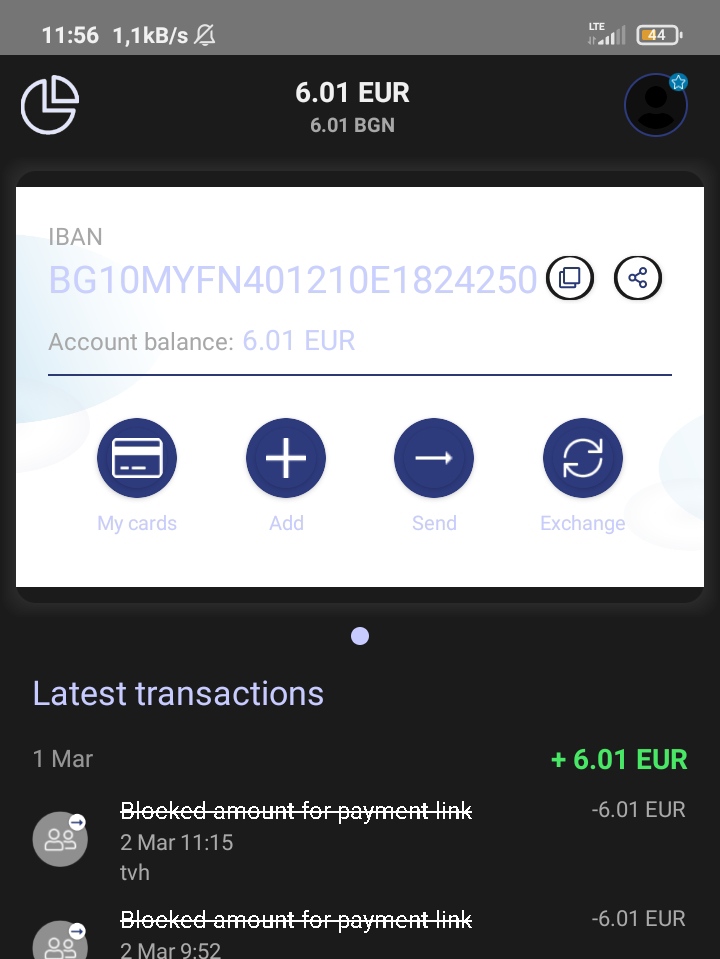The image size is (720, 959).
Task: Tap the account card page indicator dot
Action: click(360, 636)
